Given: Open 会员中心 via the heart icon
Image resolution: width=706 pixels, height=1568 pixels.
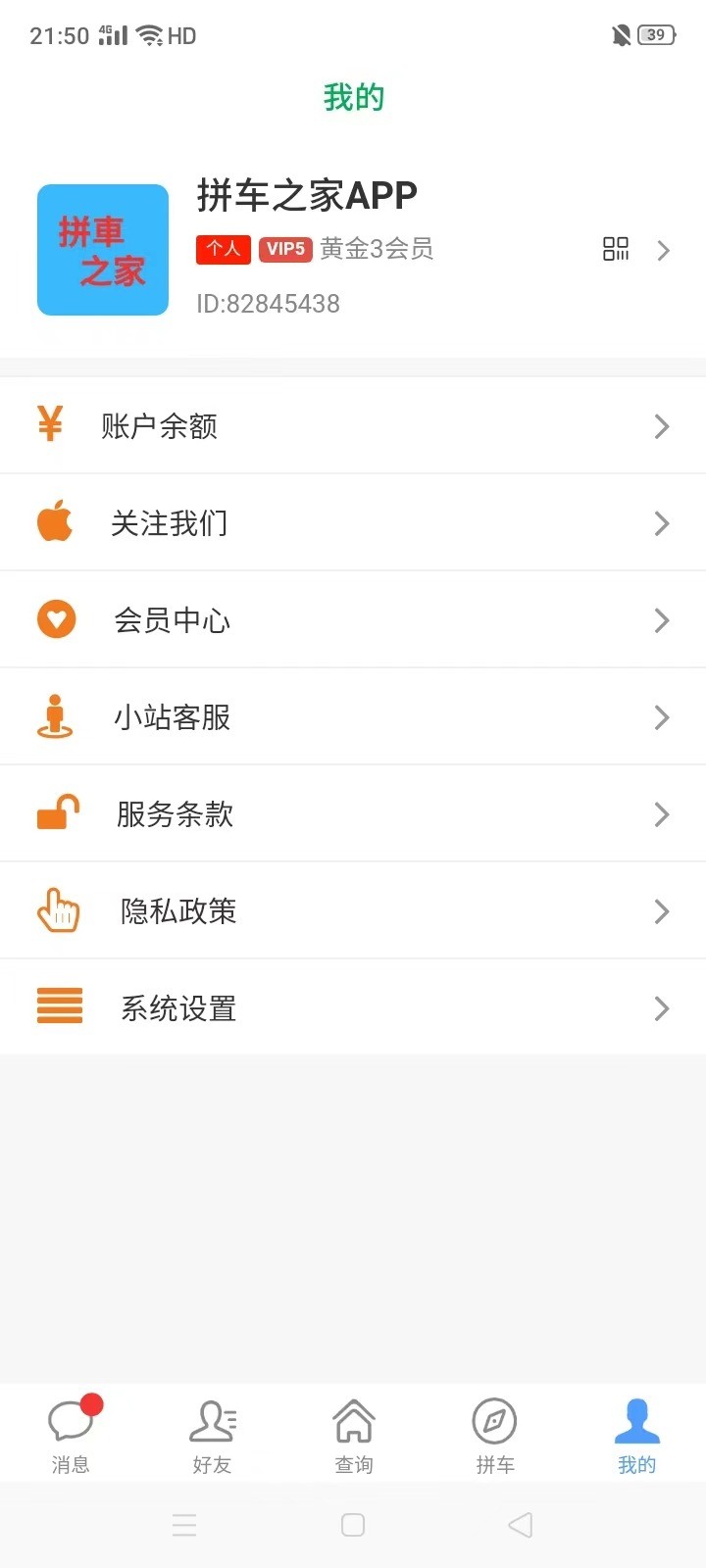Looking at the screenshot, I should point(57,618).
